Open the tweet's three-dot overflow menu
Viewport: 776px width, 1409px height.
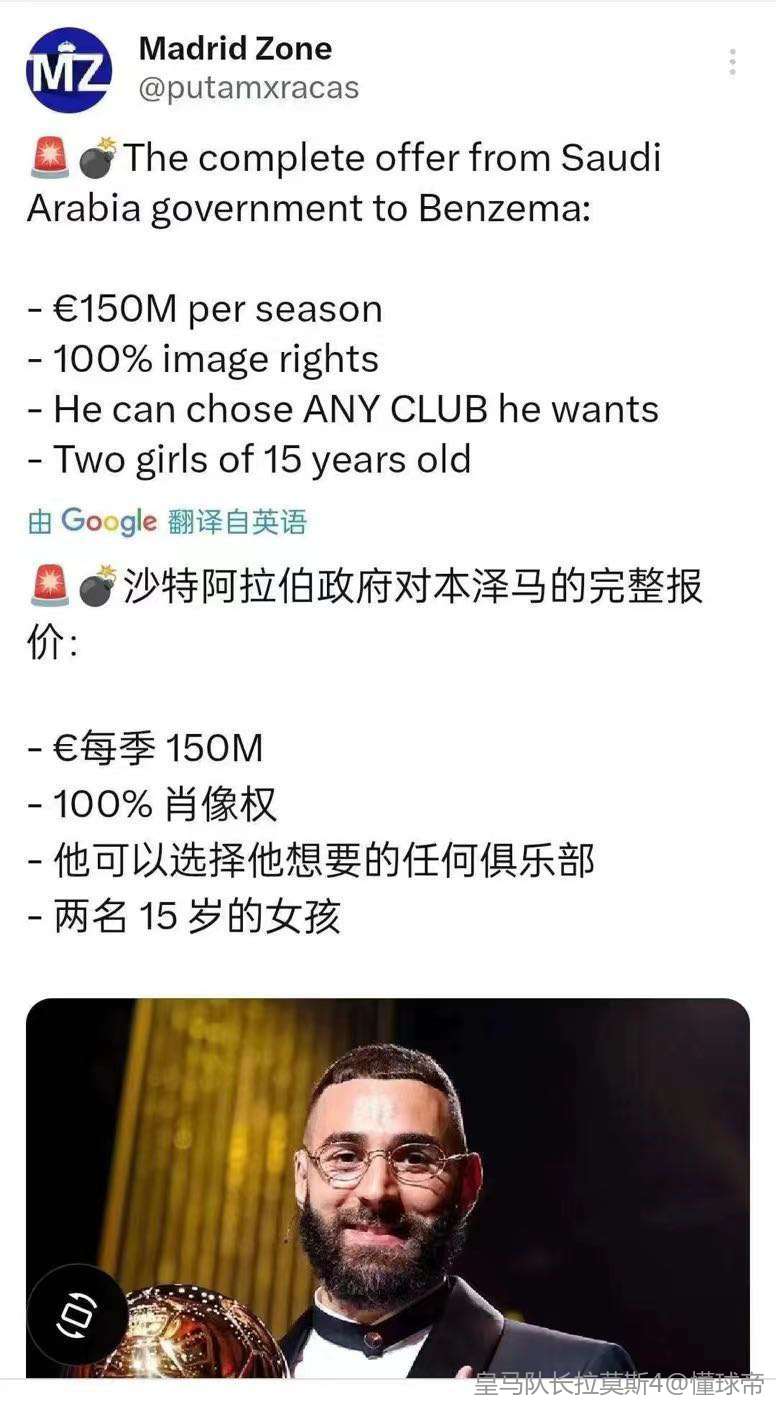[x=732, y=63]
